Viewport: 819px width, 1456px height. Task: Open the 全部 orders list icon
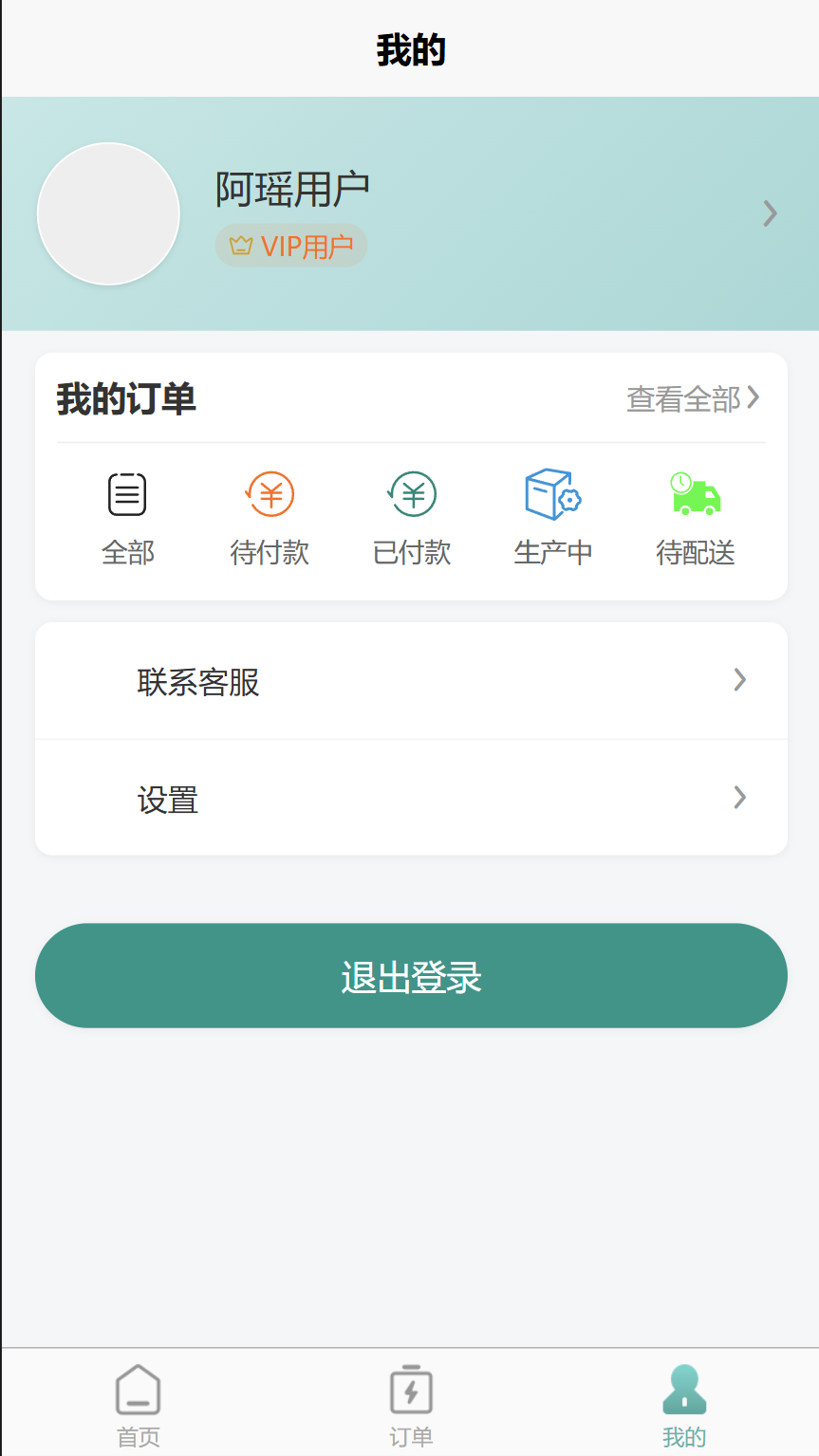coord(127,493)
